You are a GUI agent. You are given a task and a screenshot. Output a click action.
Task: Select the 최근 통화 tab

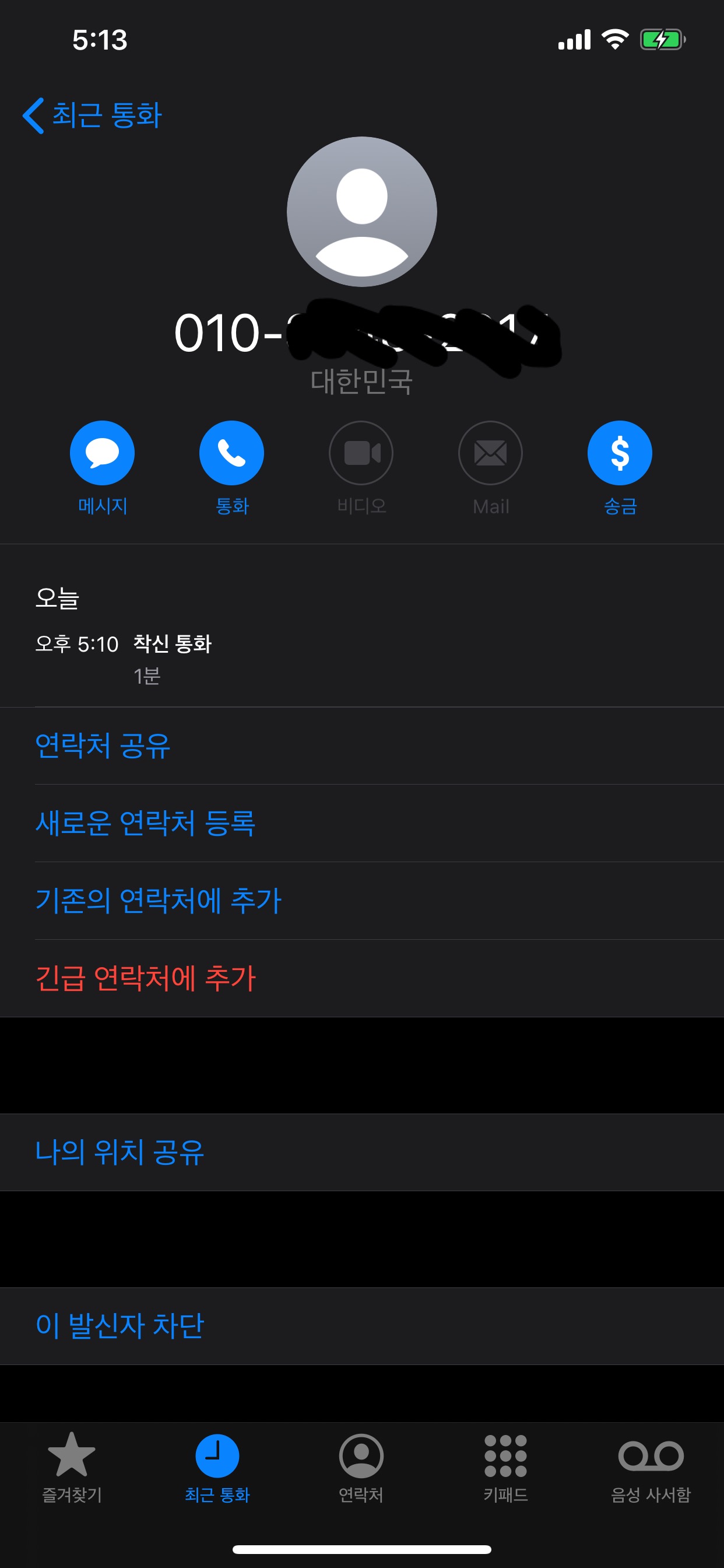[217, 1467]
